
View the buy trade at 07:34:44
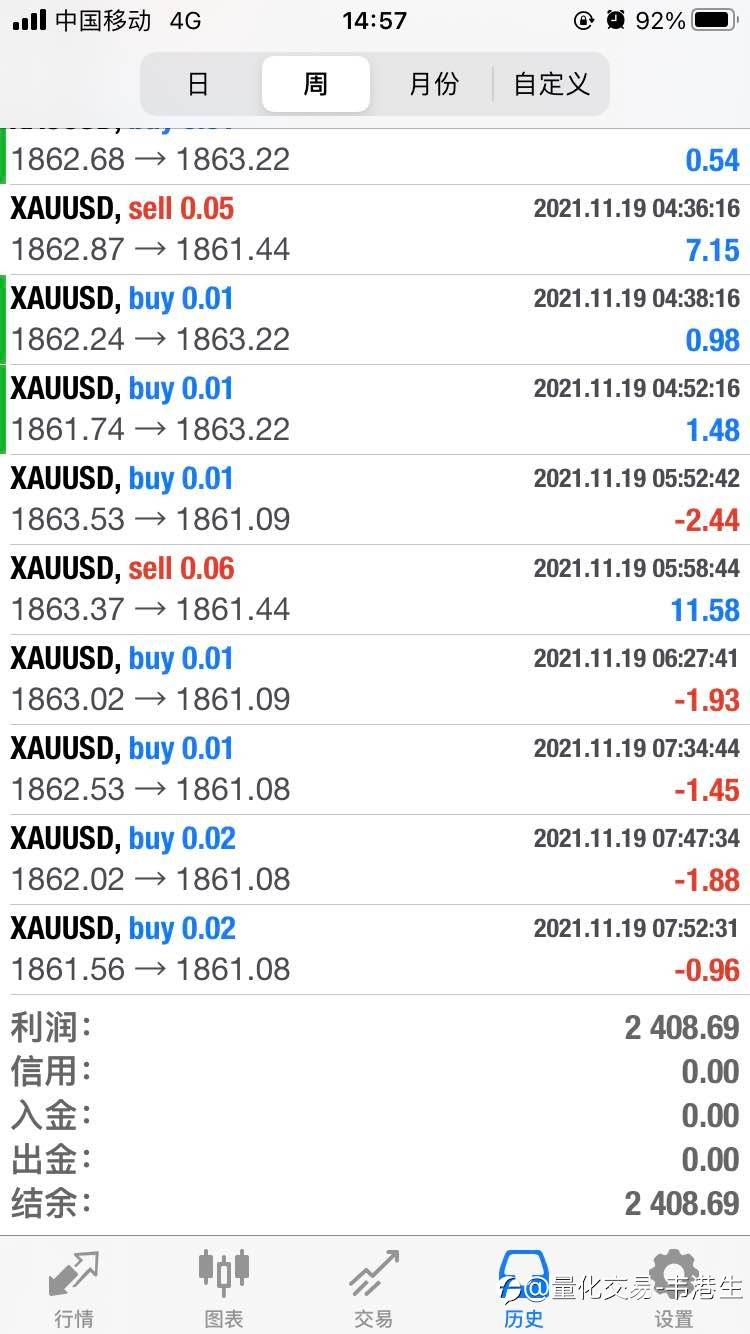pos(375,770)
